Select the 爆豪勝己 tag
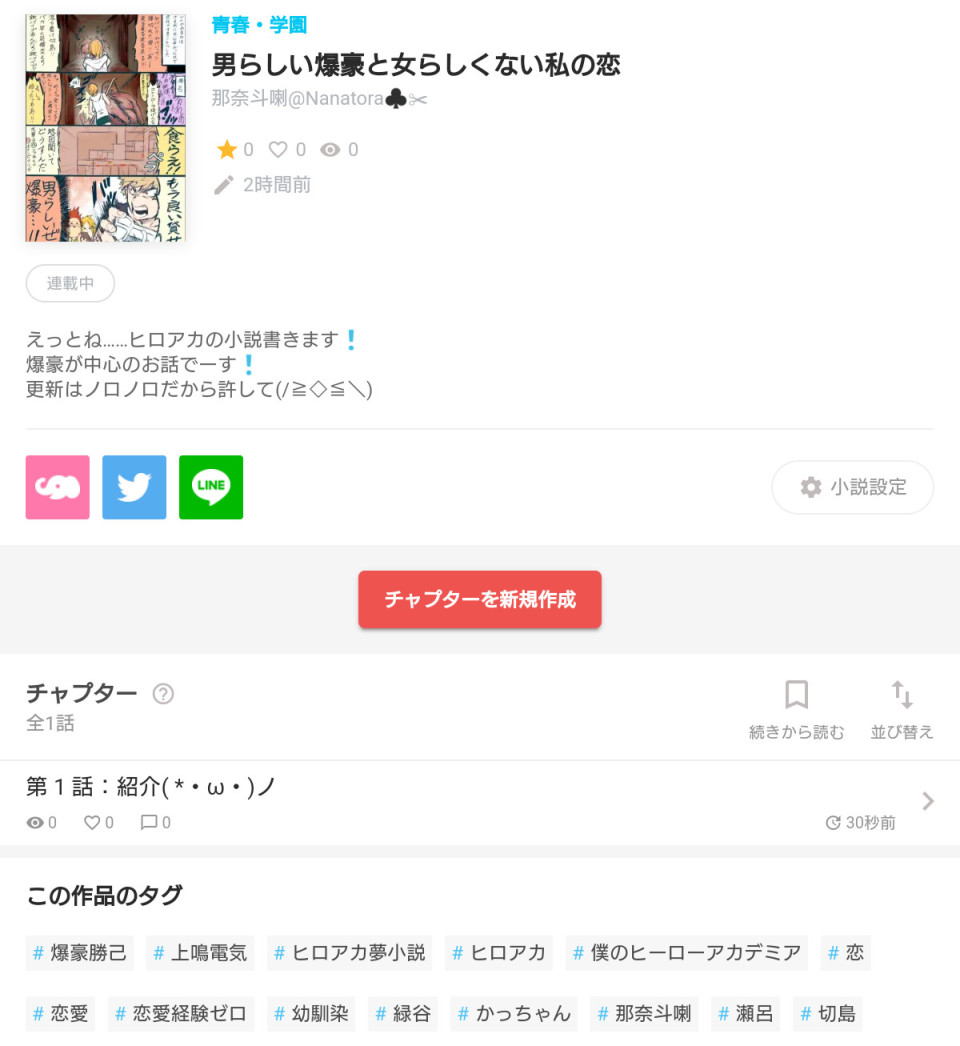This screenshot has width=960, height=1046. coord(80,953)
